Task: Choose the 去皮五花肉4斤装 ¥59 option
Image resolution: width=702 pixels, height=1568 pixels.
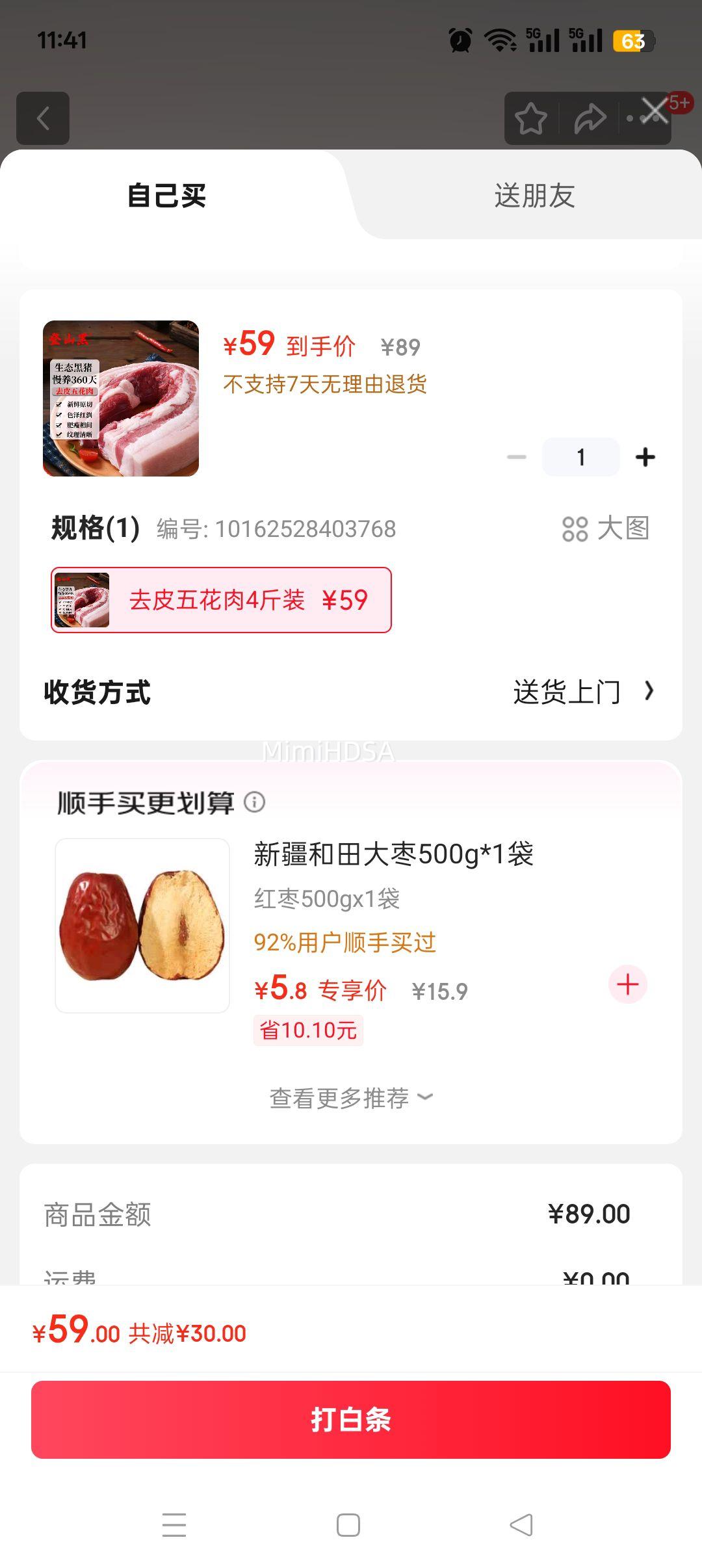Action: (221, 599)
